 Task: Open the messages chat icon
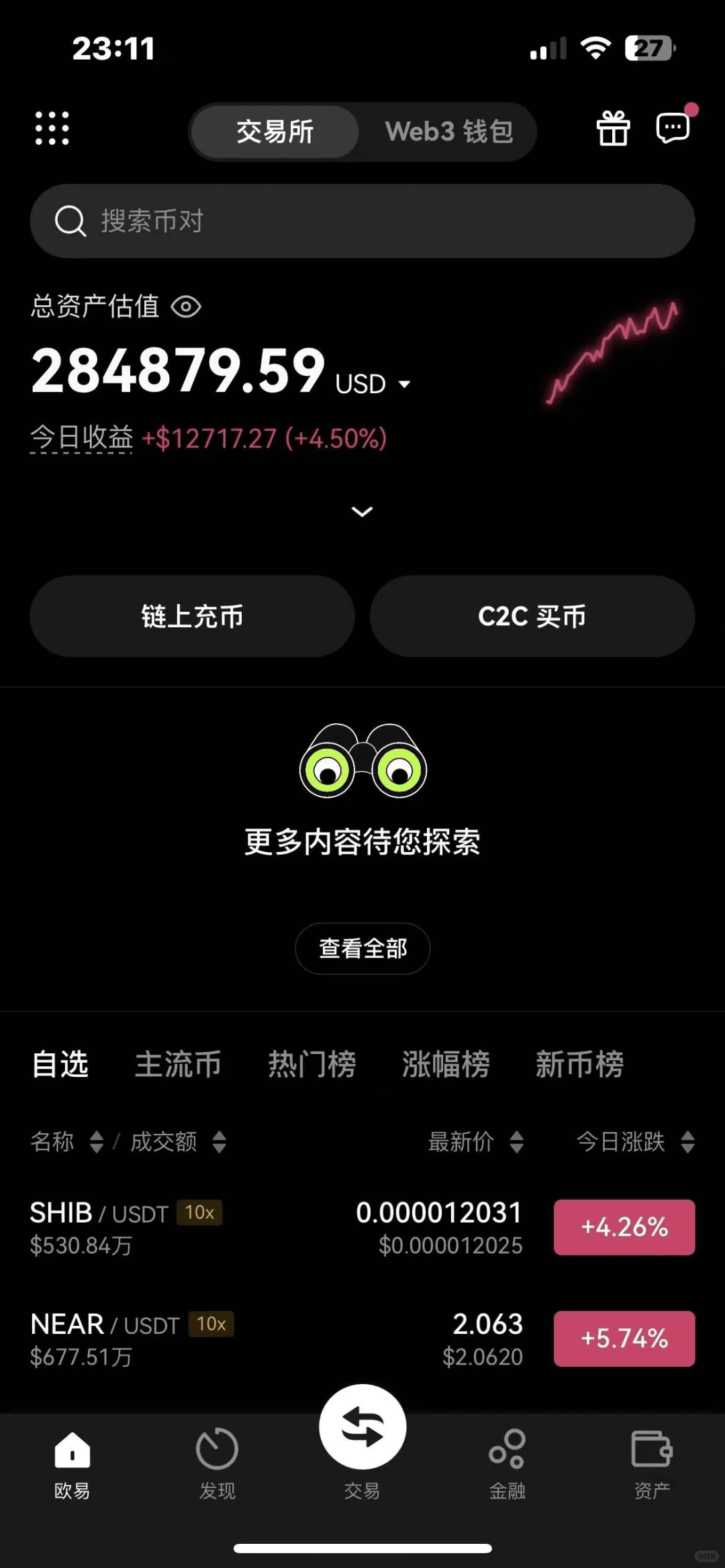click(x=673, y=127)
